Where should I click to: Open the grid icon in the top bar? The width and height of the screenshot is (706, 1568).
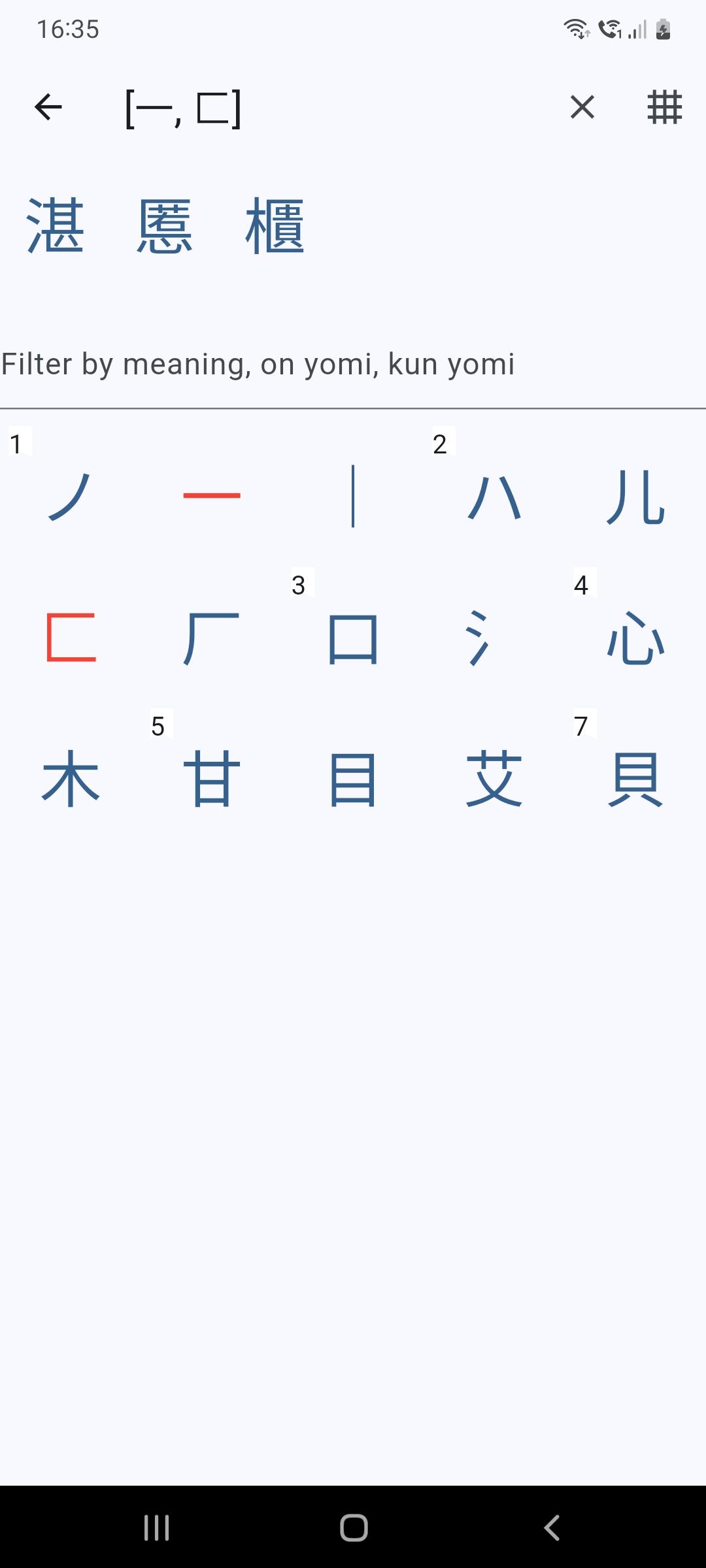pos(664,107)
